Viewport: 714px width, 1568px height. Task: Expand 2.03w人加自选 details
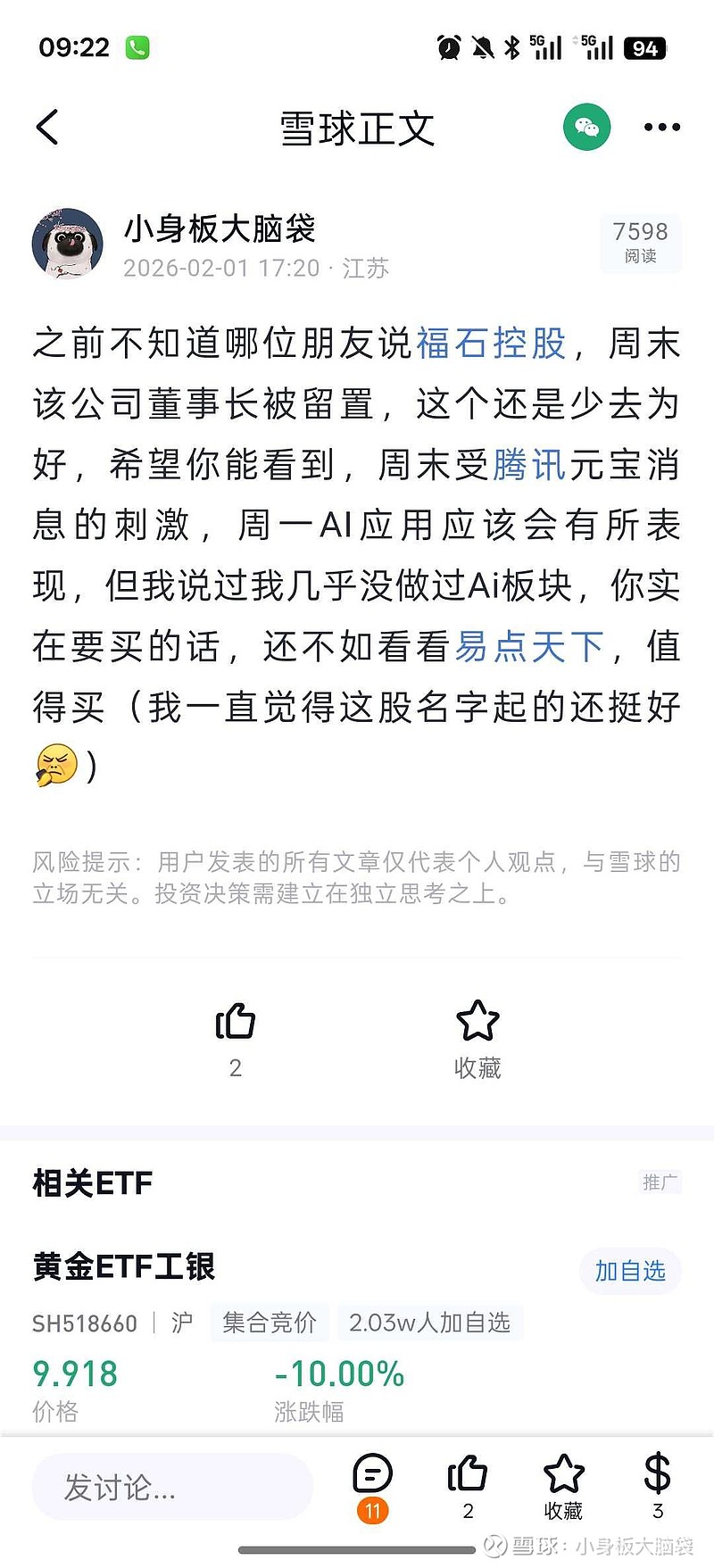(431, 1323)
